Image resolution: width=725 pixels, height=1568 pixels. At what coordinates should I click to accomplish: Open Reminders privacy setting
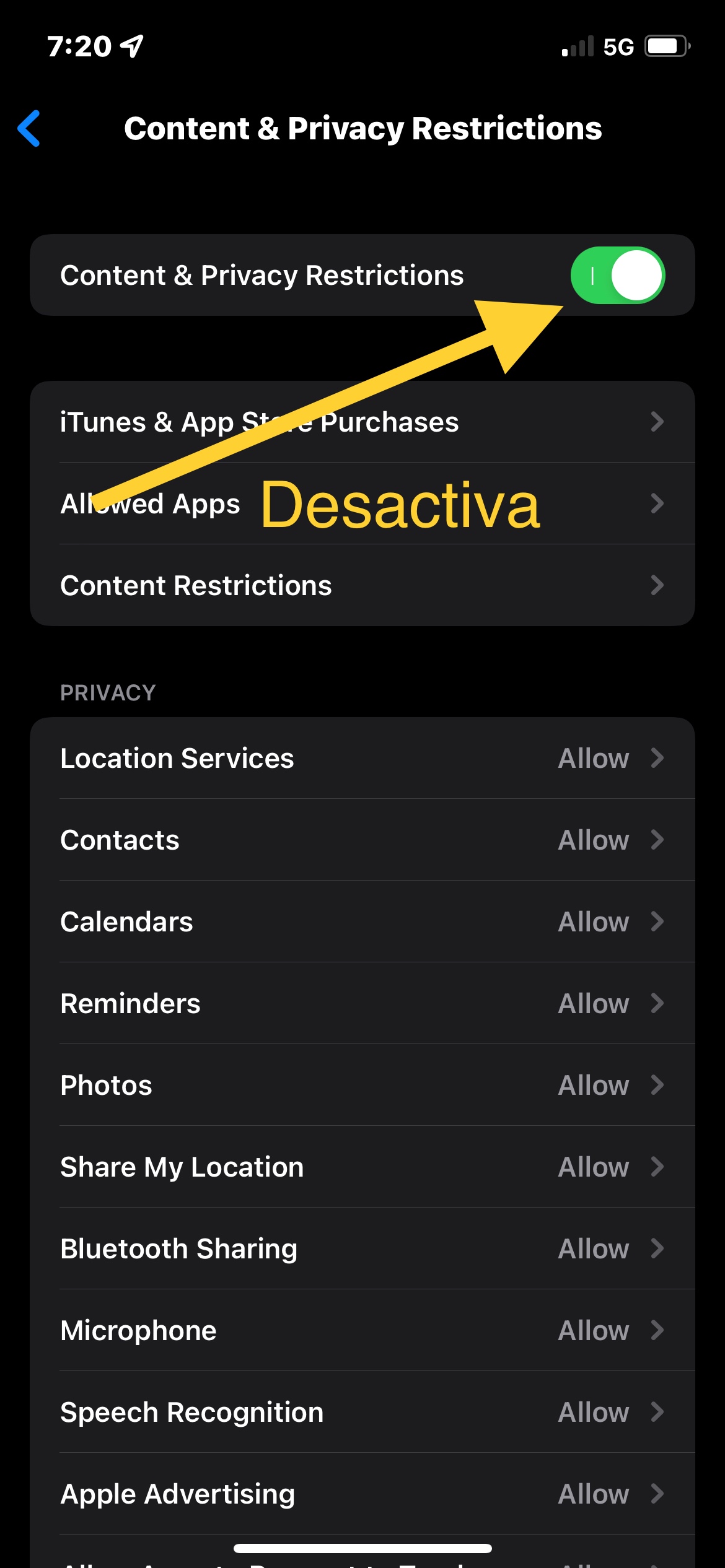point(362,1004)
